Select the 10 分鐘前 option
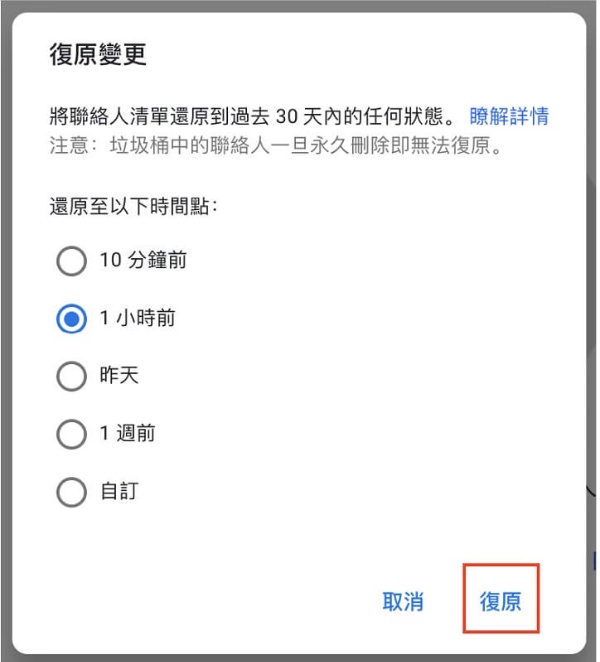 (x=72, y=261)
